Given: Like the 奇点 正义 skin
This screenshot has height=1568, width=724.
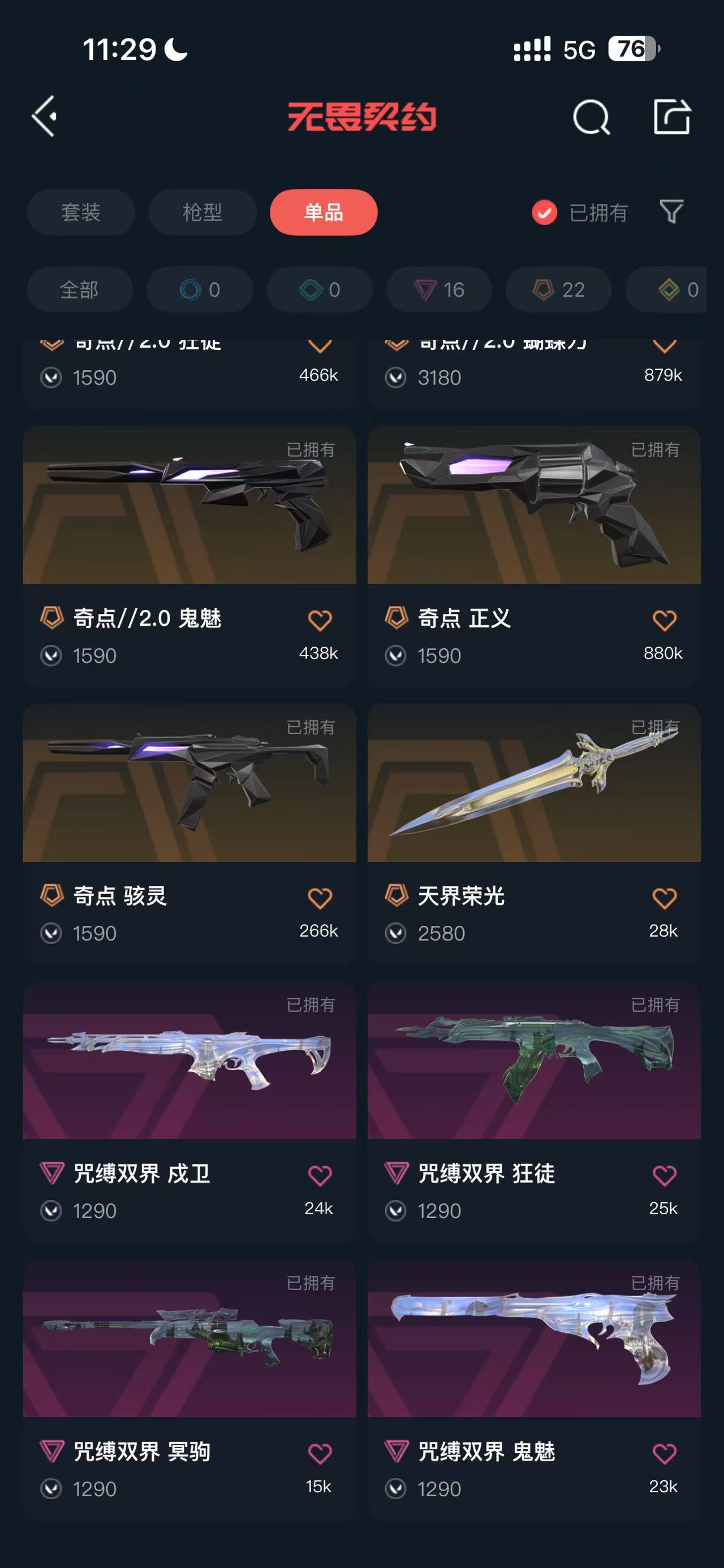Looking at the screenshot, I should (x=664, y=621).
